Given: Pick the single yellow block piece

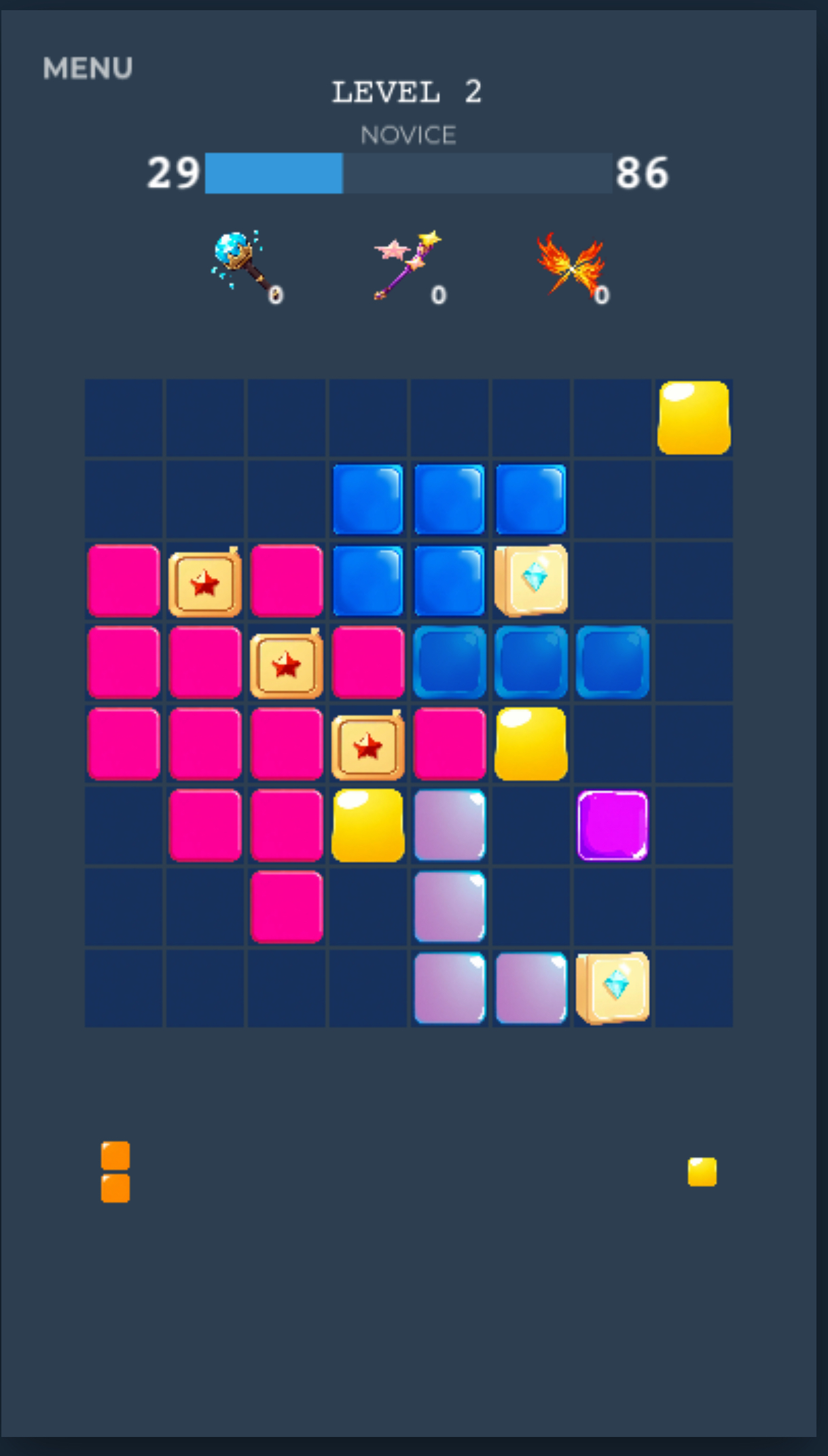Looking at the screenshot, I should [x=702, y=1172].
